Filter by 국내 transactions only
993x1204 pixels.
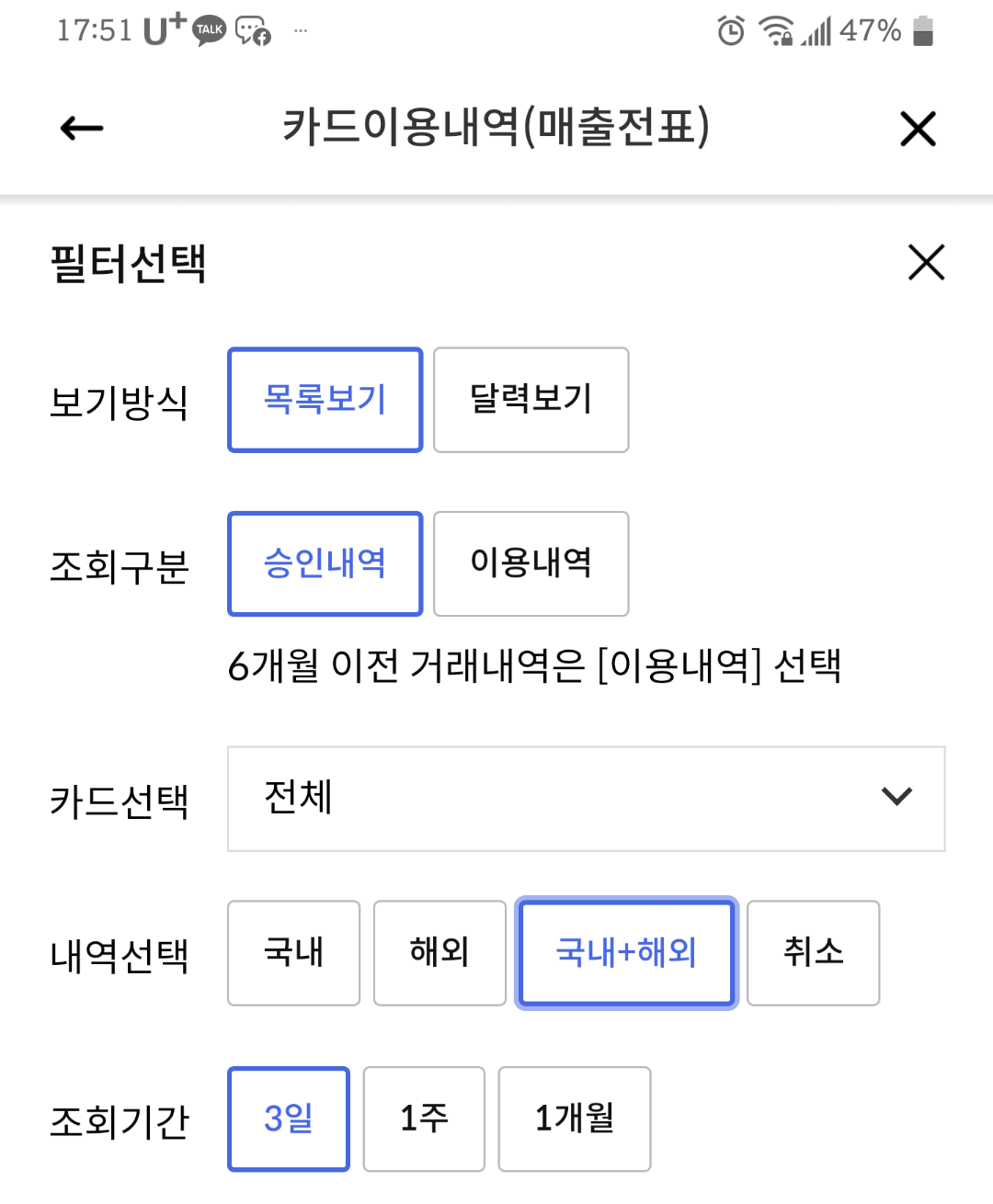(x=294, y=953)
